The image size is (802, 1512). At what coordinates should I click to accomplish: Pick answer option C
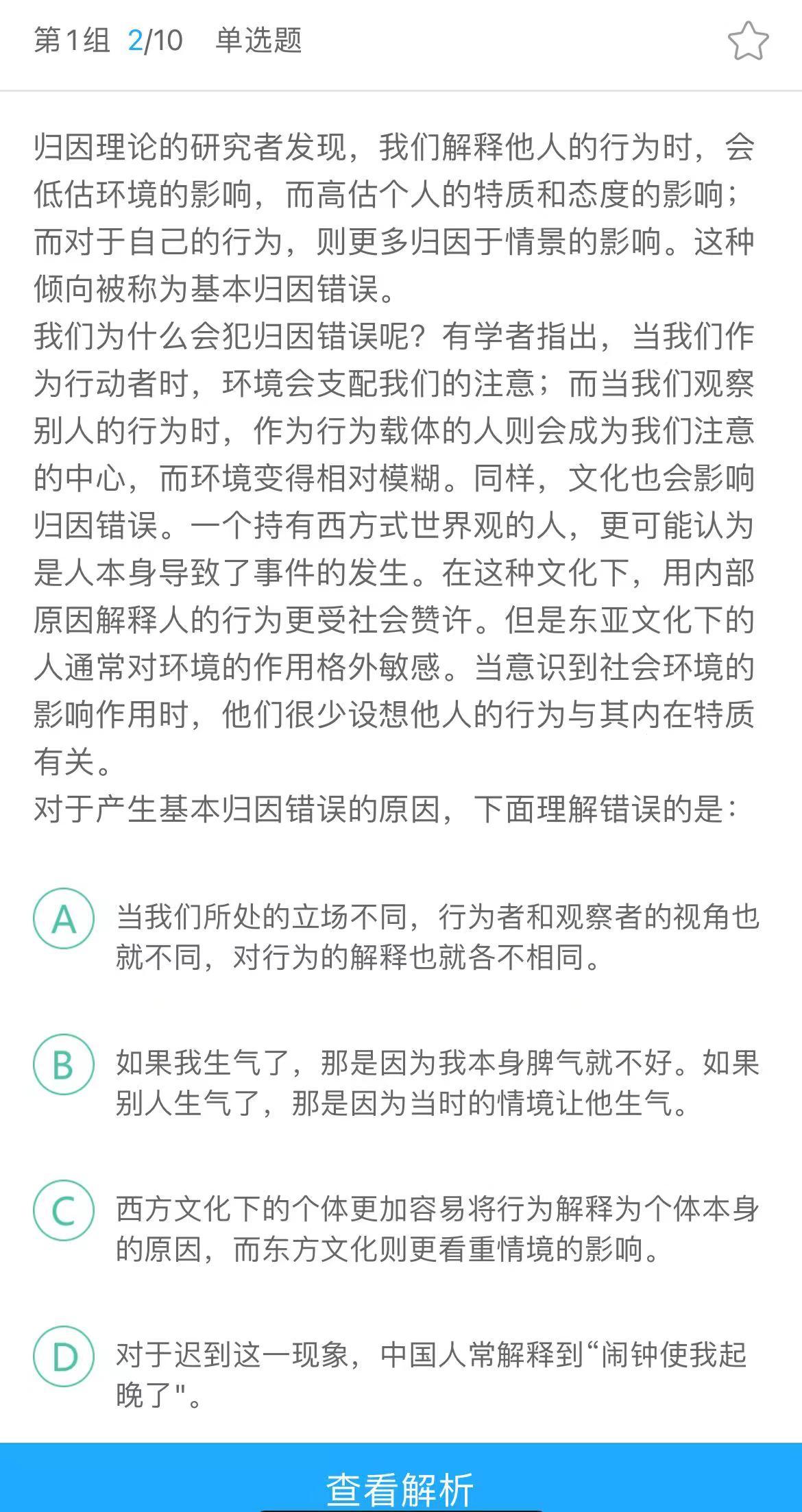pos(64,1210)
